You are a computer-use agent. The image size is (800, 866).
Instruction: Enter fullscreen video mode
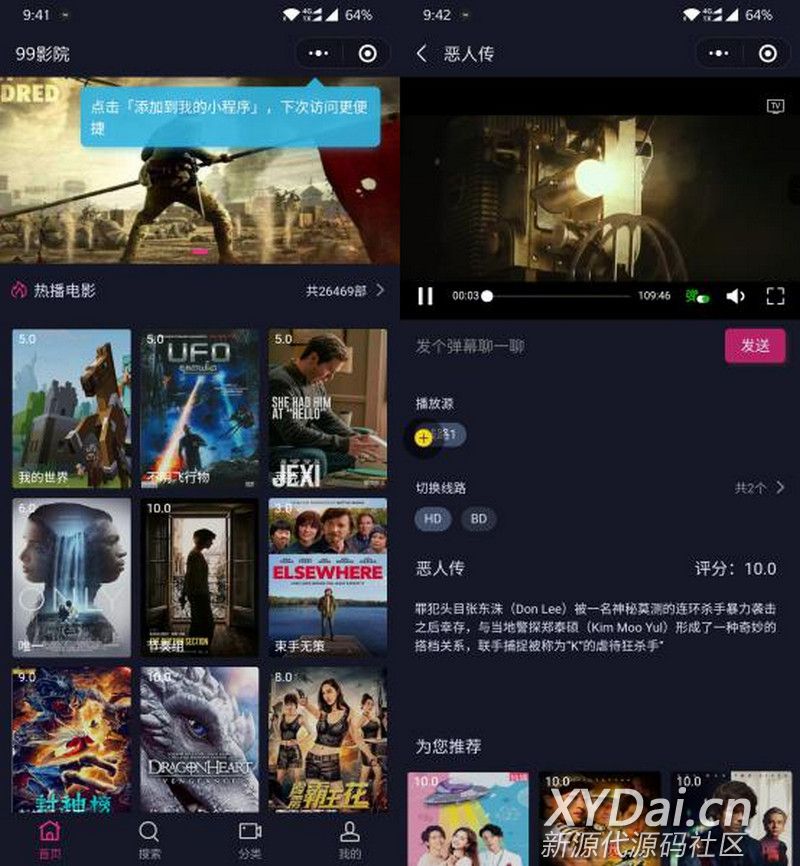point(775,296)
